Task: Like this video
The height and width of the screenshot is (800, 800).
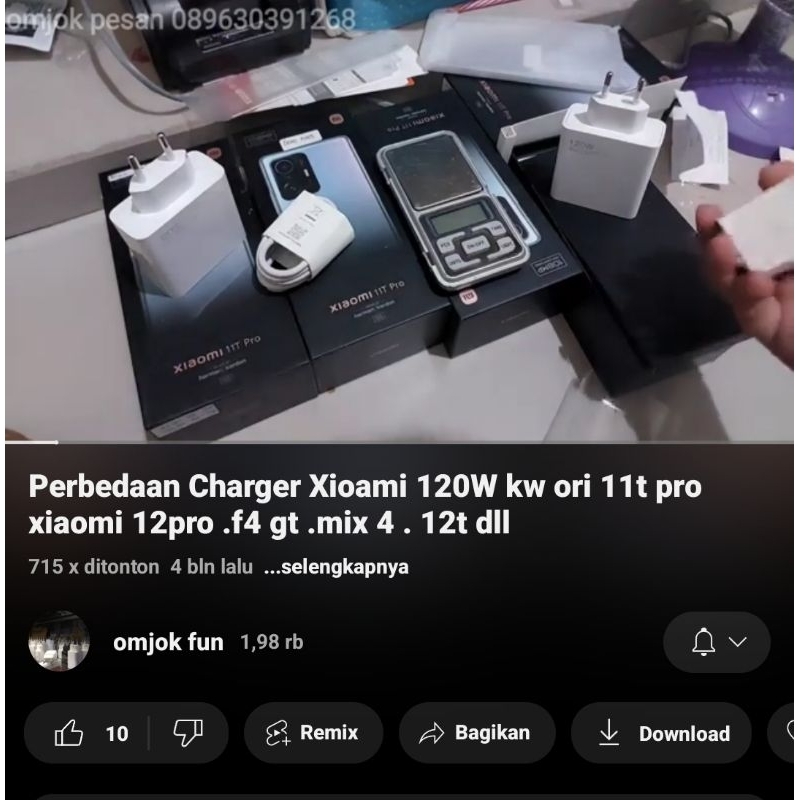Action: tap(88, 733)
